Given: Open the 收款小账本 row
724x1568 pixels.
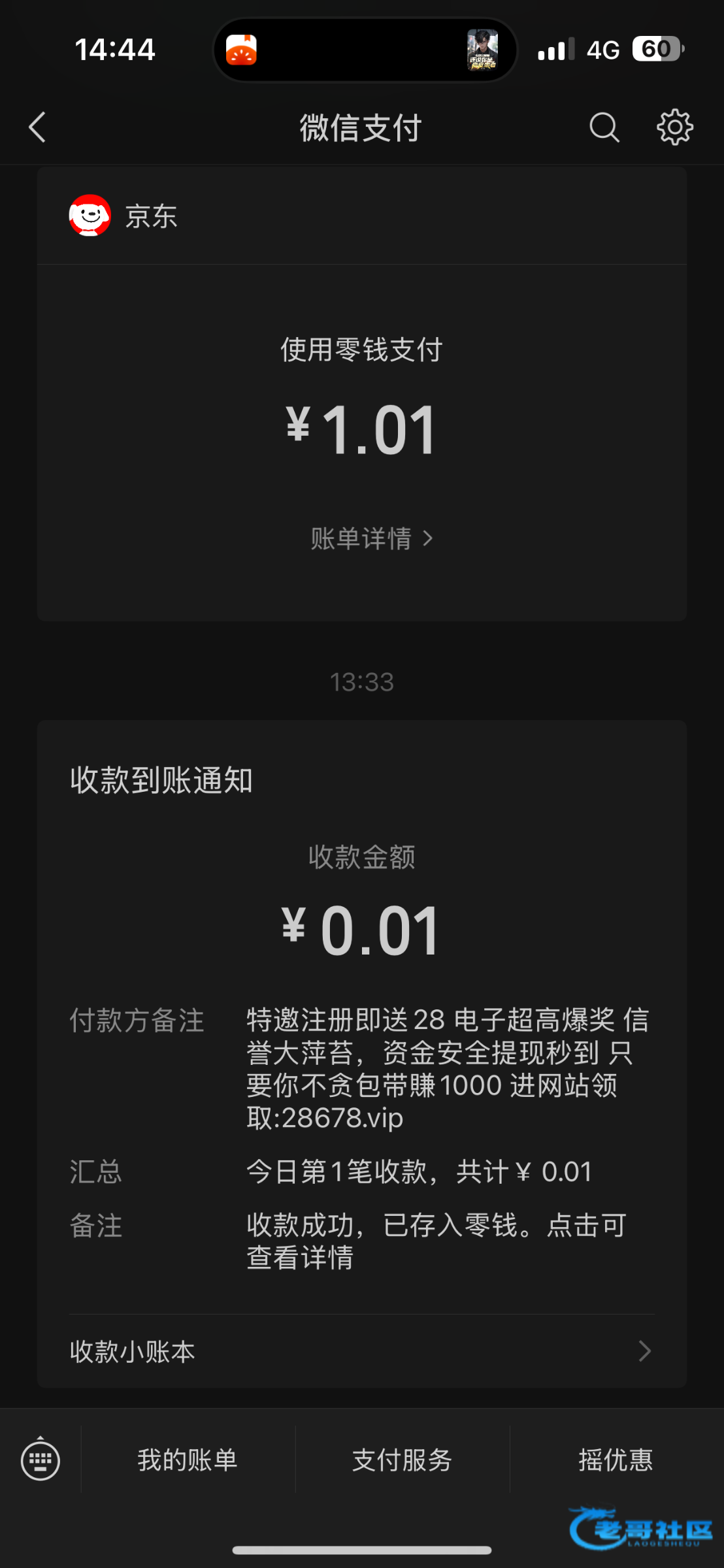Looking at the screenshot, I should pyautogui.click(x=361, y=1351).
